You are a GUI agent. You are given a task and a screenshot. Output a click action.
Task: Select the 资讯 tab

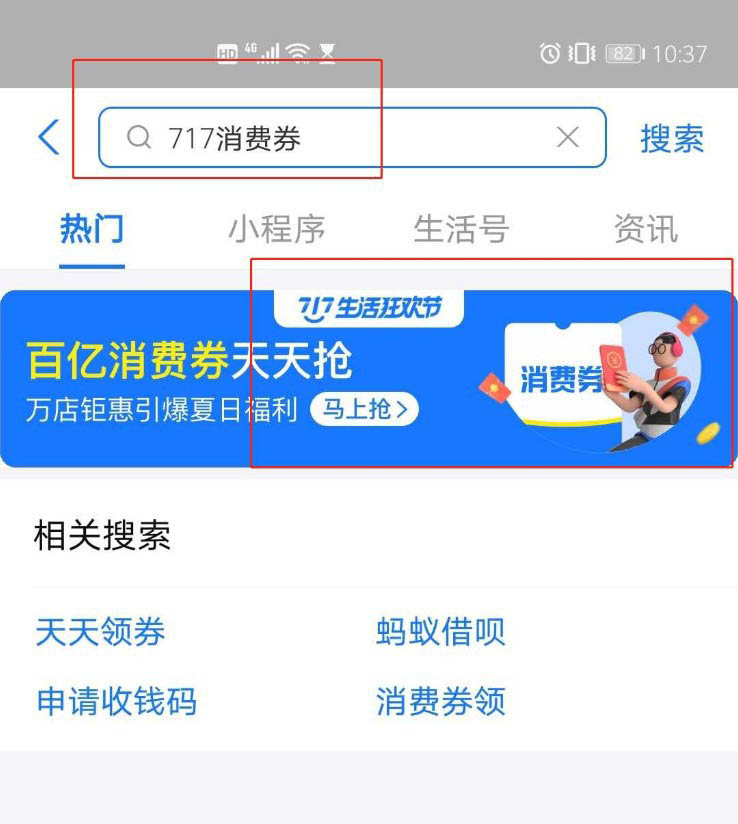click(x=645, y=229)
